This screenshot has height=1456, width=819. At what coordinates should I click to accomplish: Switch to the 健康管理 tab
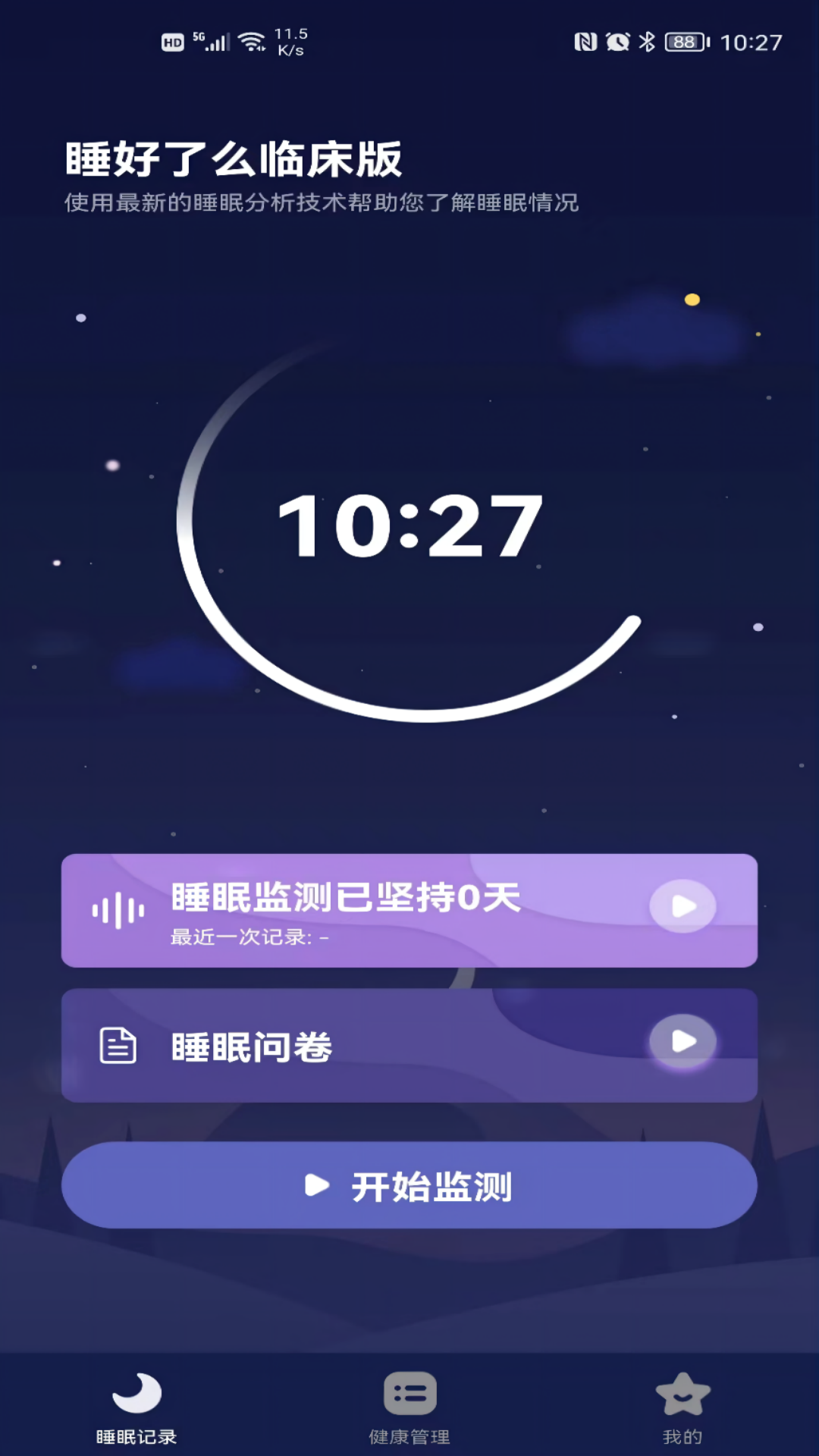409,1408
